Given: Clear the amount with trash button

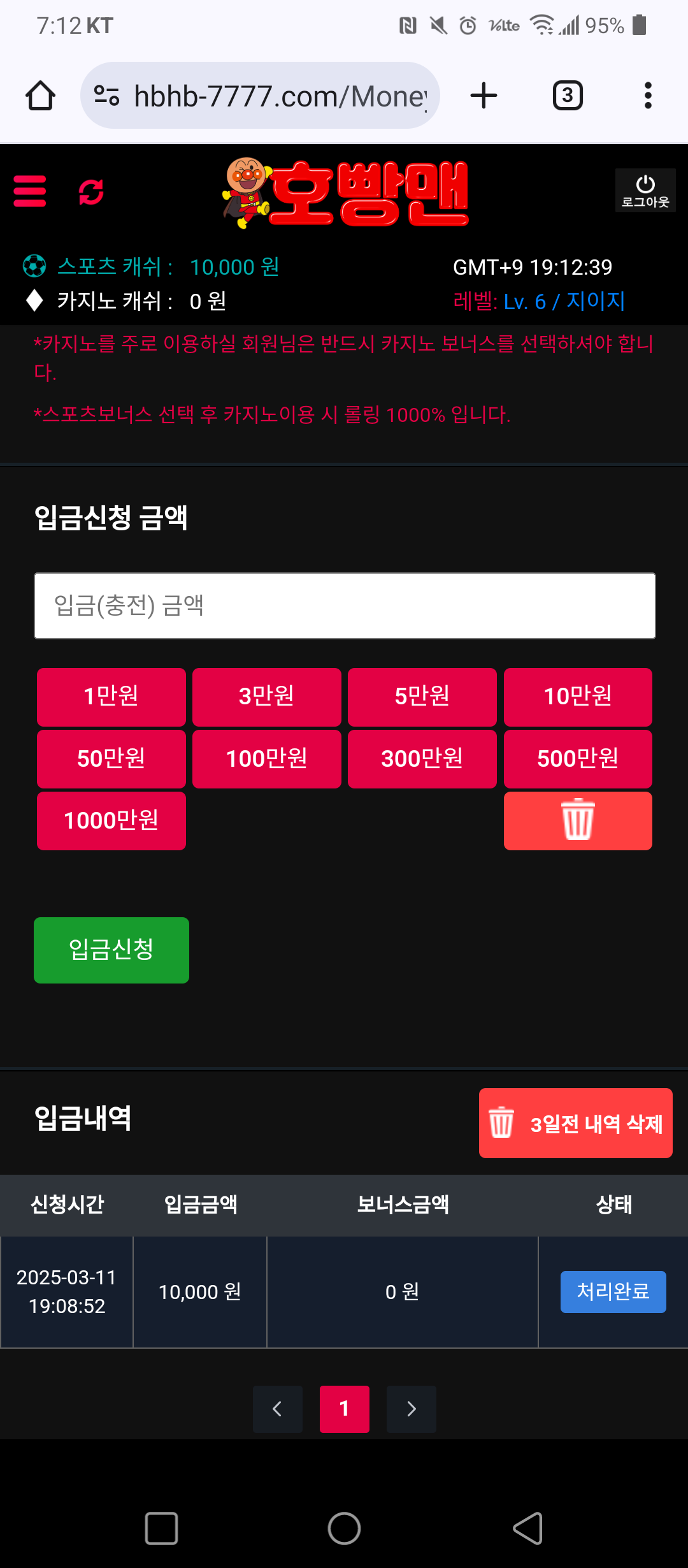Looking at the screenshot, I should coord(578,820).
